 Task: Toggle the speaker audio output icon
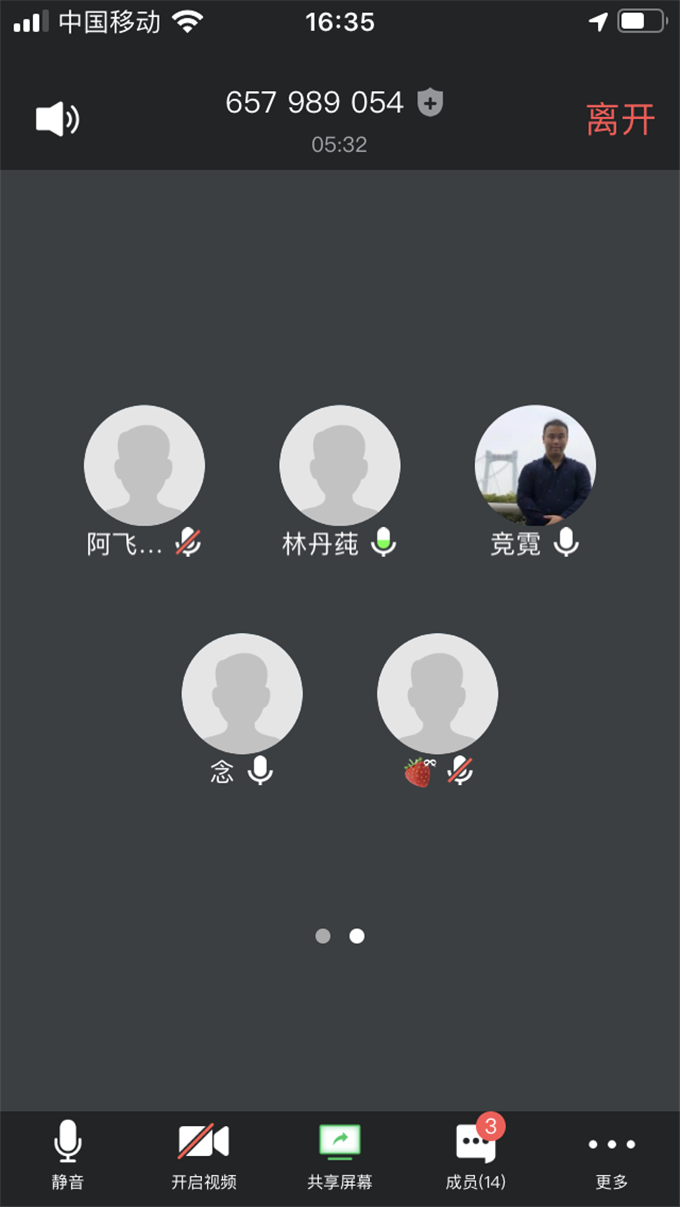tap(58, 120)
